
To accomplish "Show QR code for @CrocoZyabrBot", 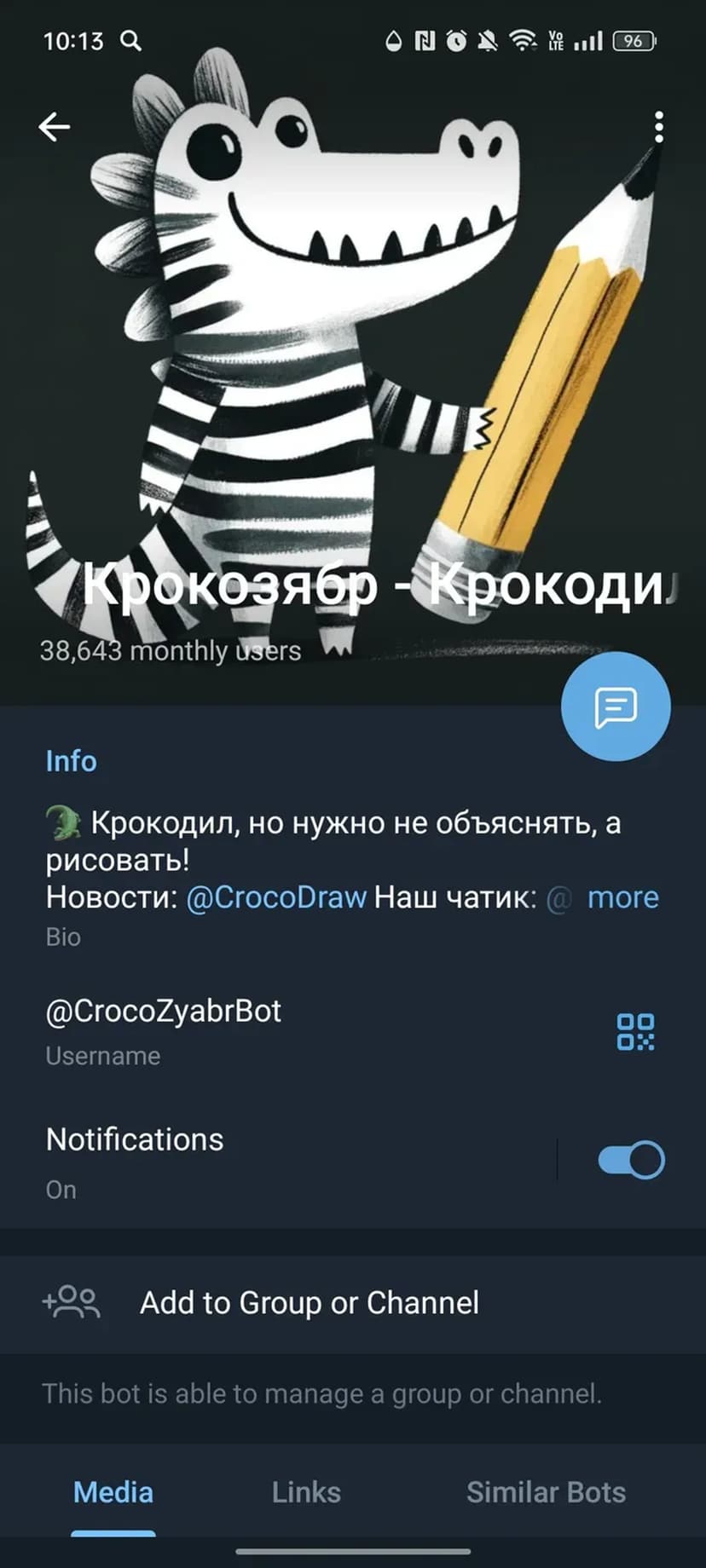I will click(635, 1031).
